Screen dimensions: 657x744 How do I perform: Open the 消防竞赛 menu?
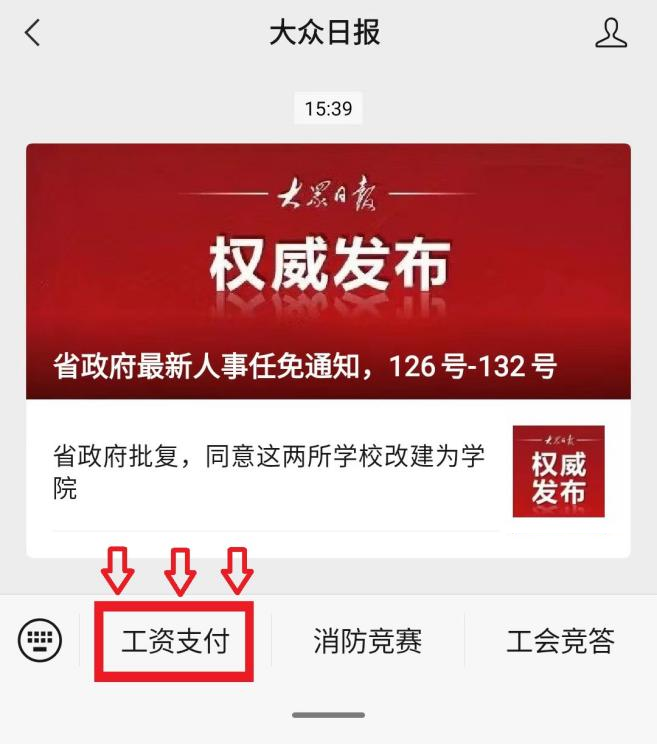coord(367,640)
